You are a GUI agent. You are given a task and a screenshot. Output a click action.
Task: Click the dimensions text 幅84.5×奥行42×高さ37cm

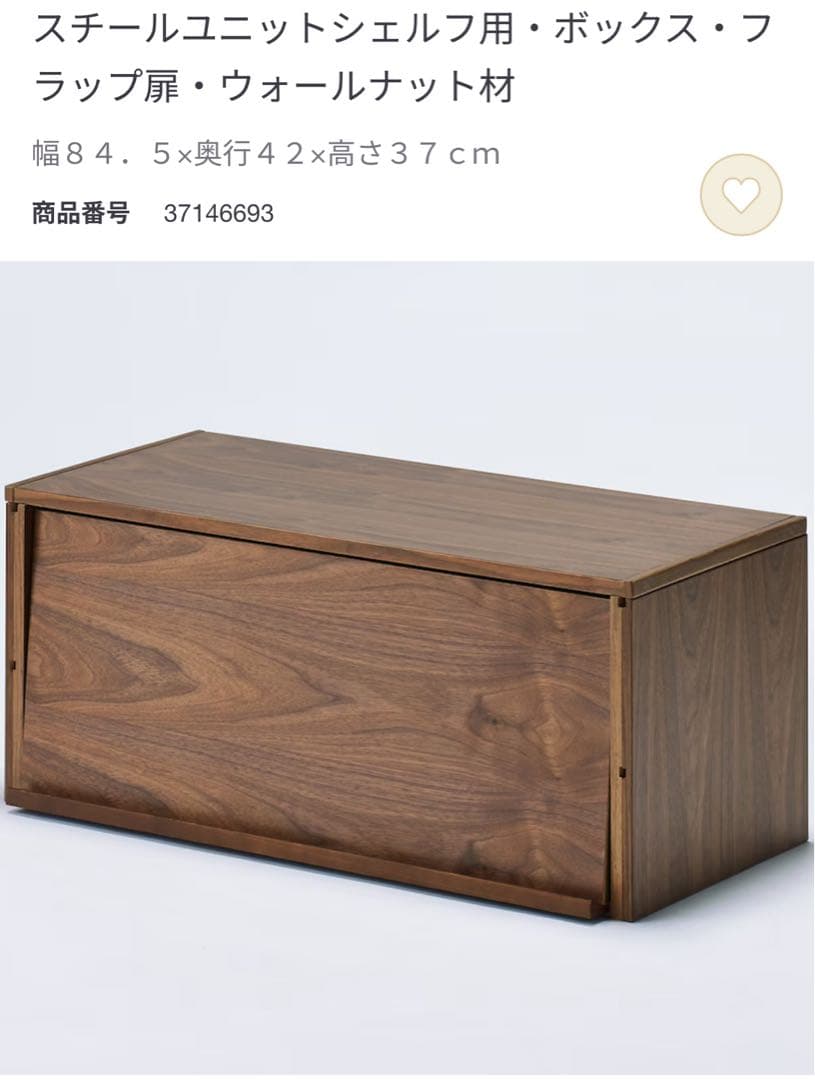[265, 150]
